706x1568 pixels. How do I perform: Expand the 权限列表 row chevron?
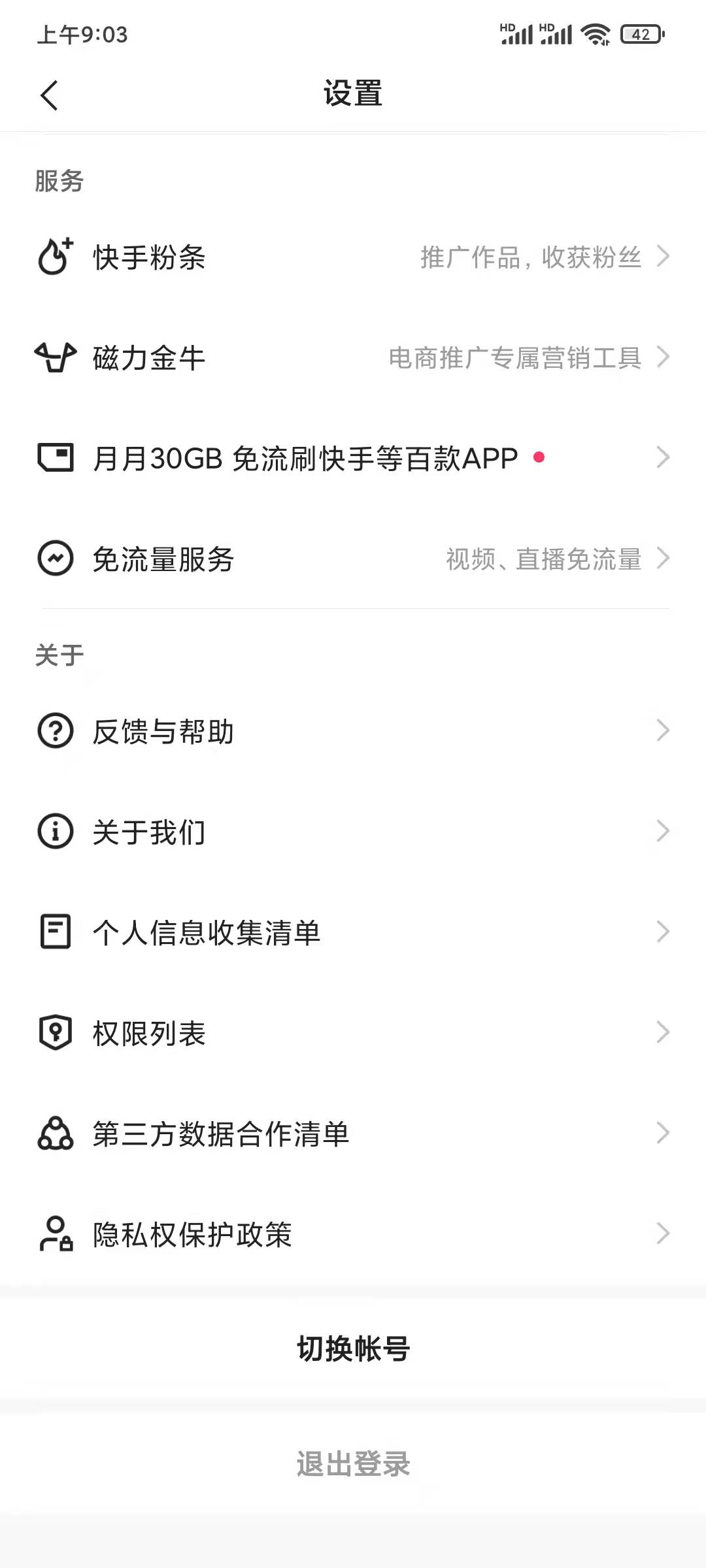tap(663, 1032)
